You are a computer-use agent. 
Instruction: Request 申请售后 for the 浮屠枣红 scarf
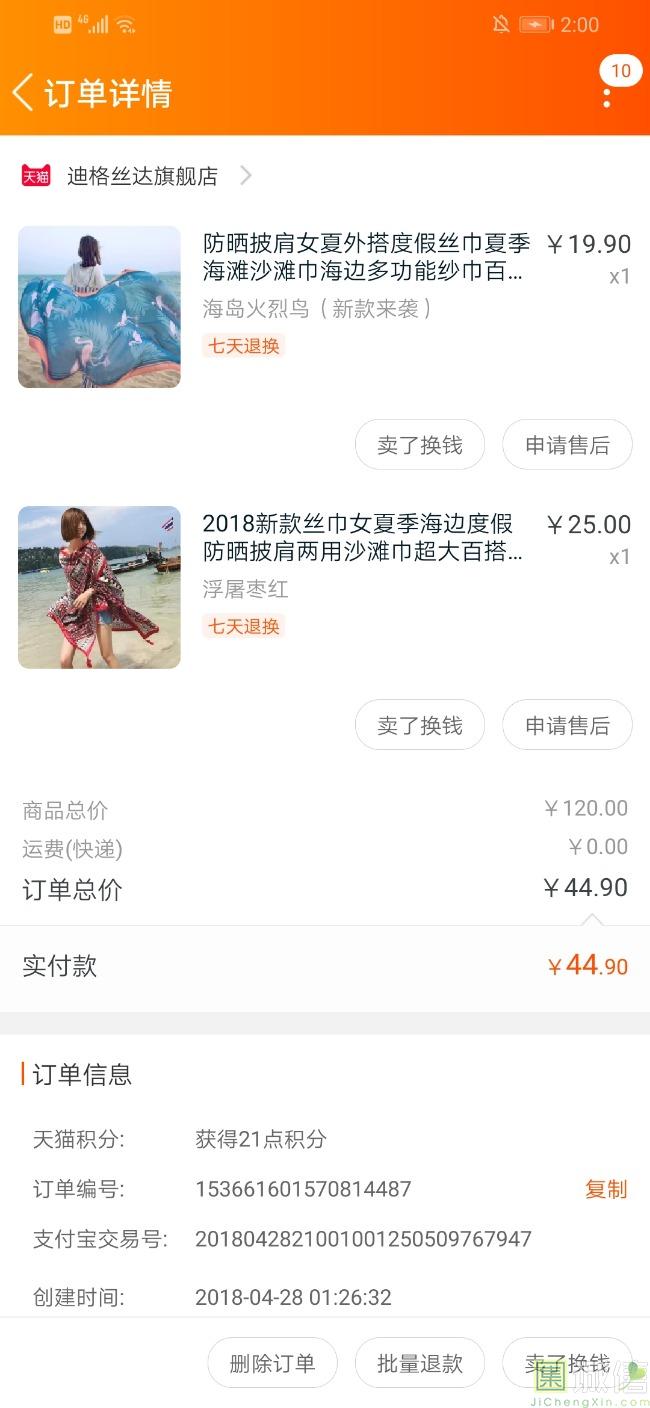pyautogui.click(x=567, y=725)
